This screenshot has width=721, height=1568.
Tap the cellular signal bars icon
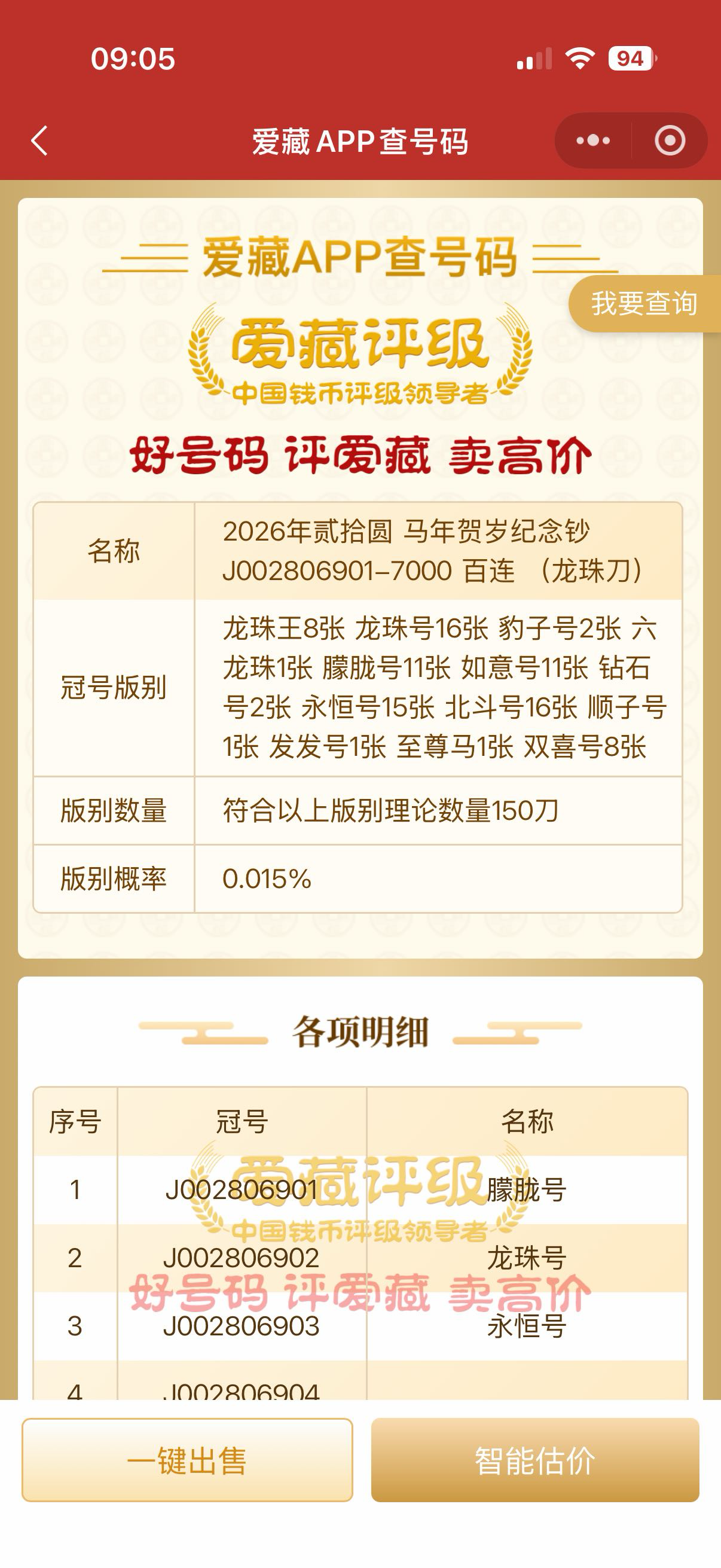click(536, 58)
